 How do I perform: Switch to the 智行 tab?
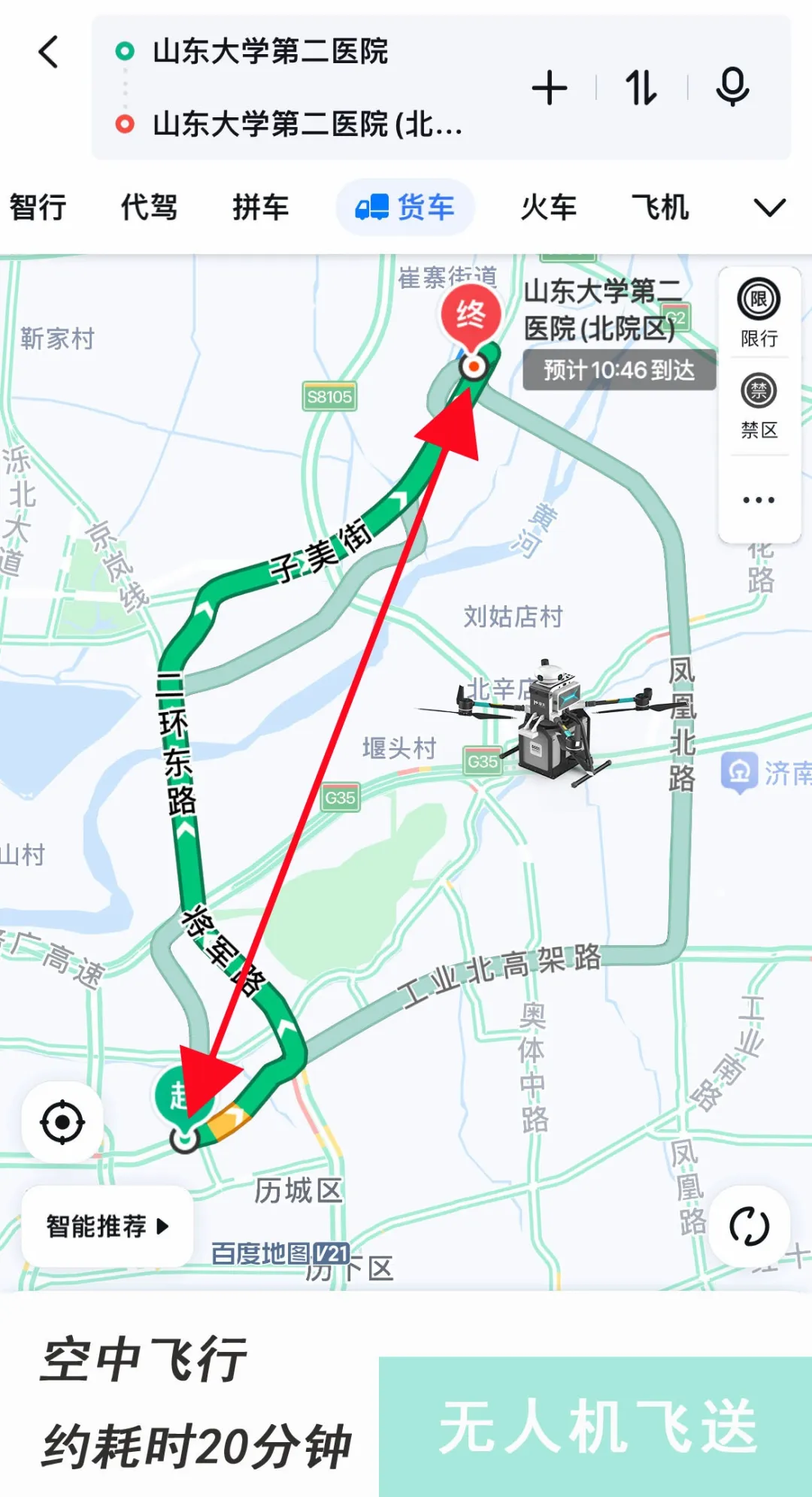(x=38, y=207)
